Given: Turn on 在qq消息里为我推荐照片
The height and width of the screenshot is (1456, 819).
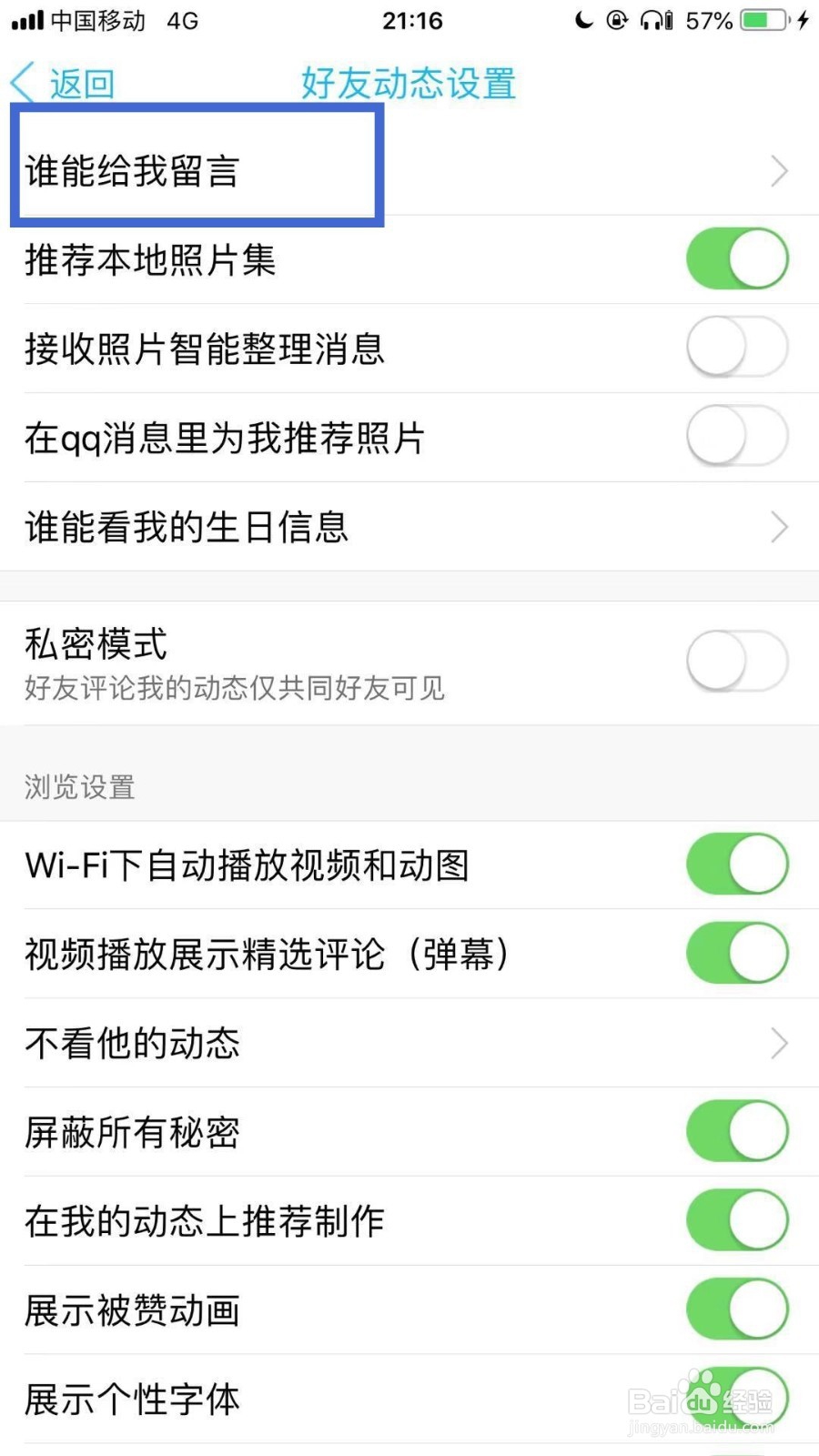Looking at the screenshot, I should [x=737, y=436].
